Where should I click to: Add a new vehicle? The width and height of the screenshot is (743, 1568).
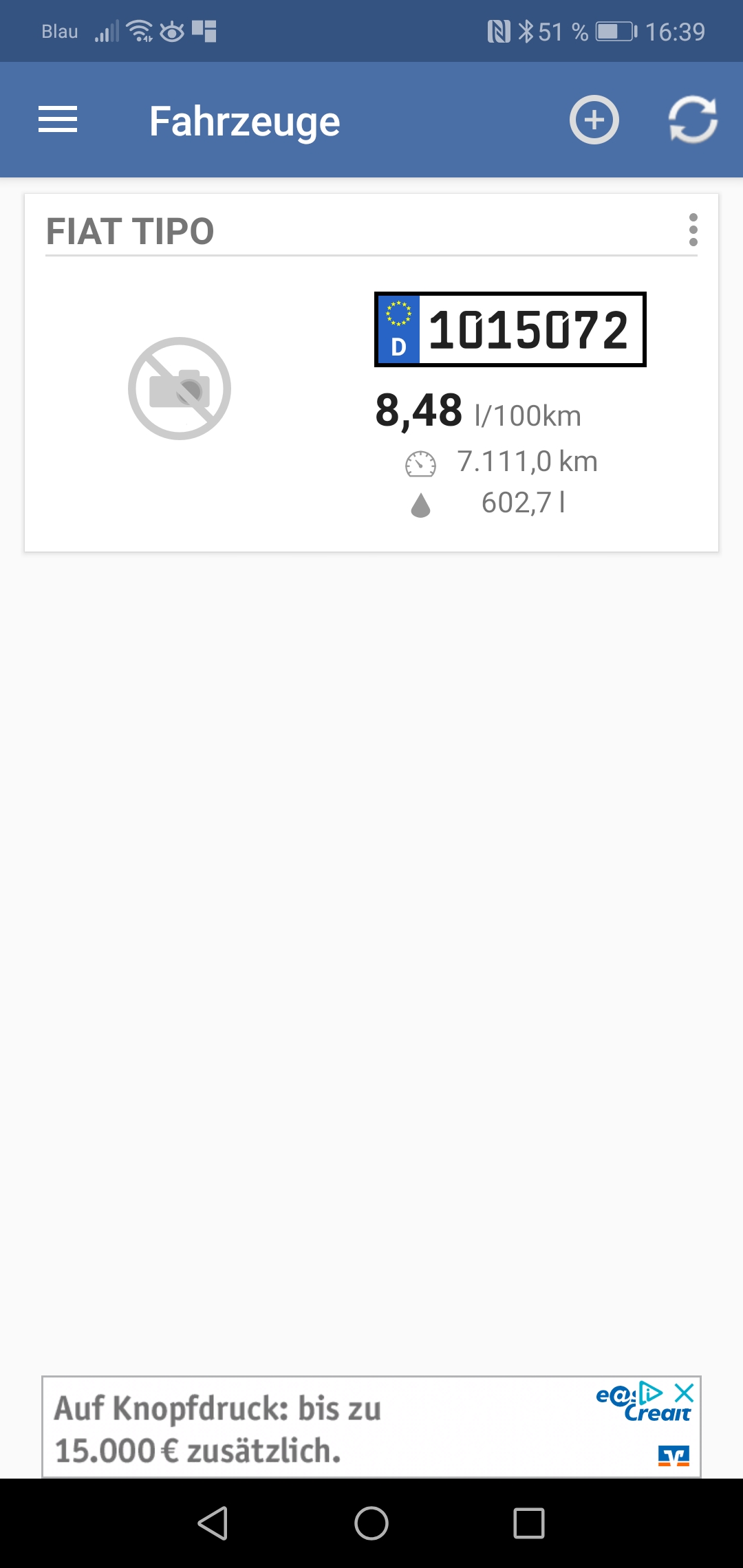pos(594,120)
